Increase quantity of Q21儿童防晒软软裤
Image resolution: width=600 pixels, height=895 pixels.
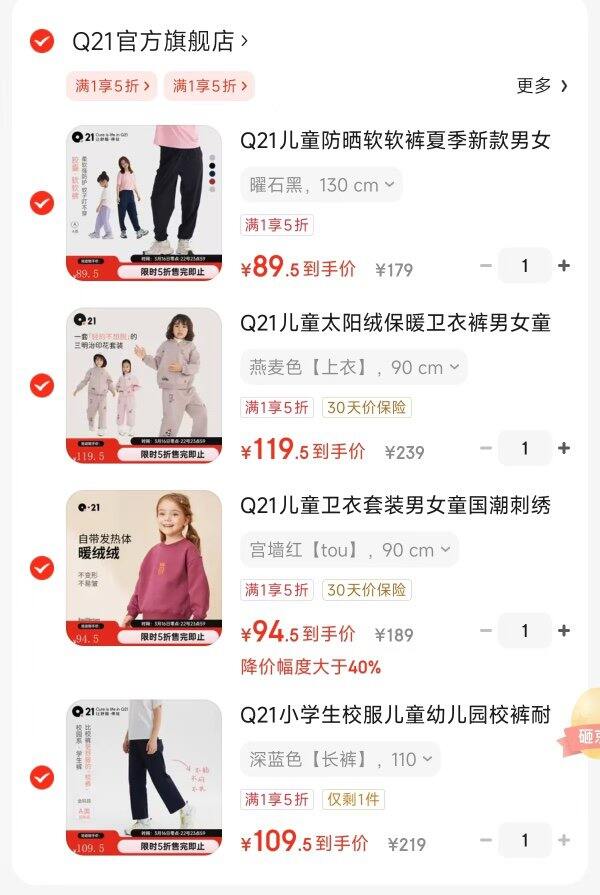click(x=564, y=266)
